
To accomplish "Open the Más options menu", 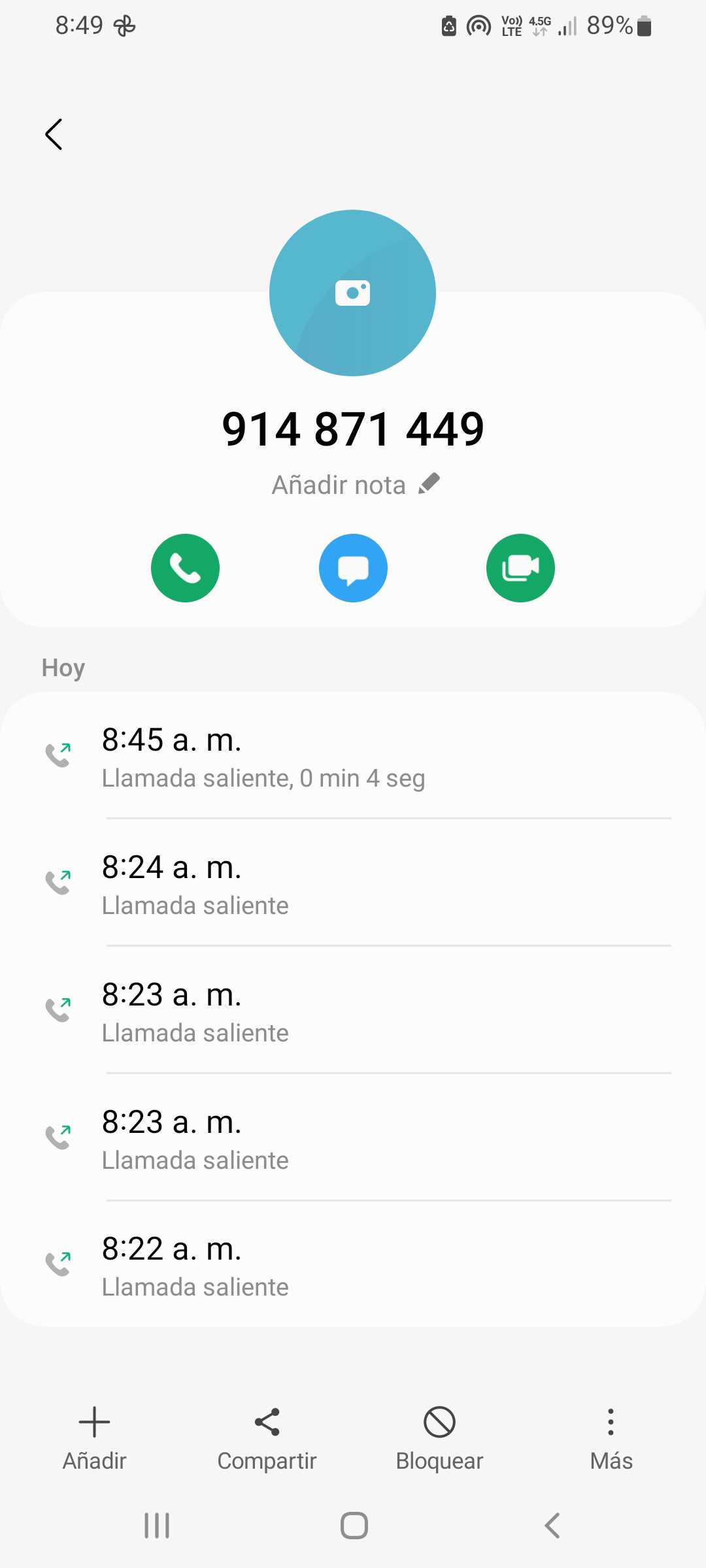I will point(611,1439).
